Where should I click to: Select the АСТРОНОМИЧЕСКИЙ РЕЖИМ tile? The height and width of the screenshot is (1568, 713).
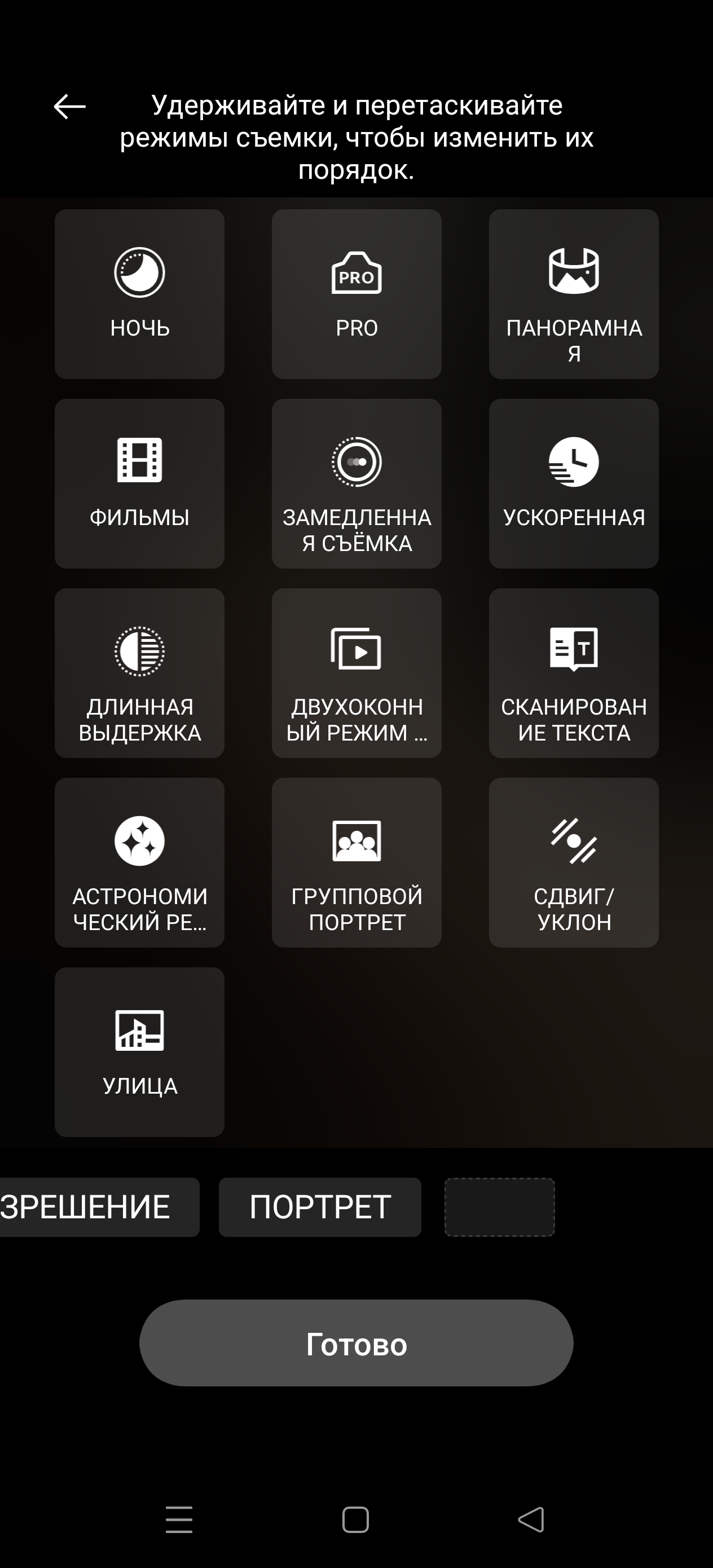pos(139,862)
